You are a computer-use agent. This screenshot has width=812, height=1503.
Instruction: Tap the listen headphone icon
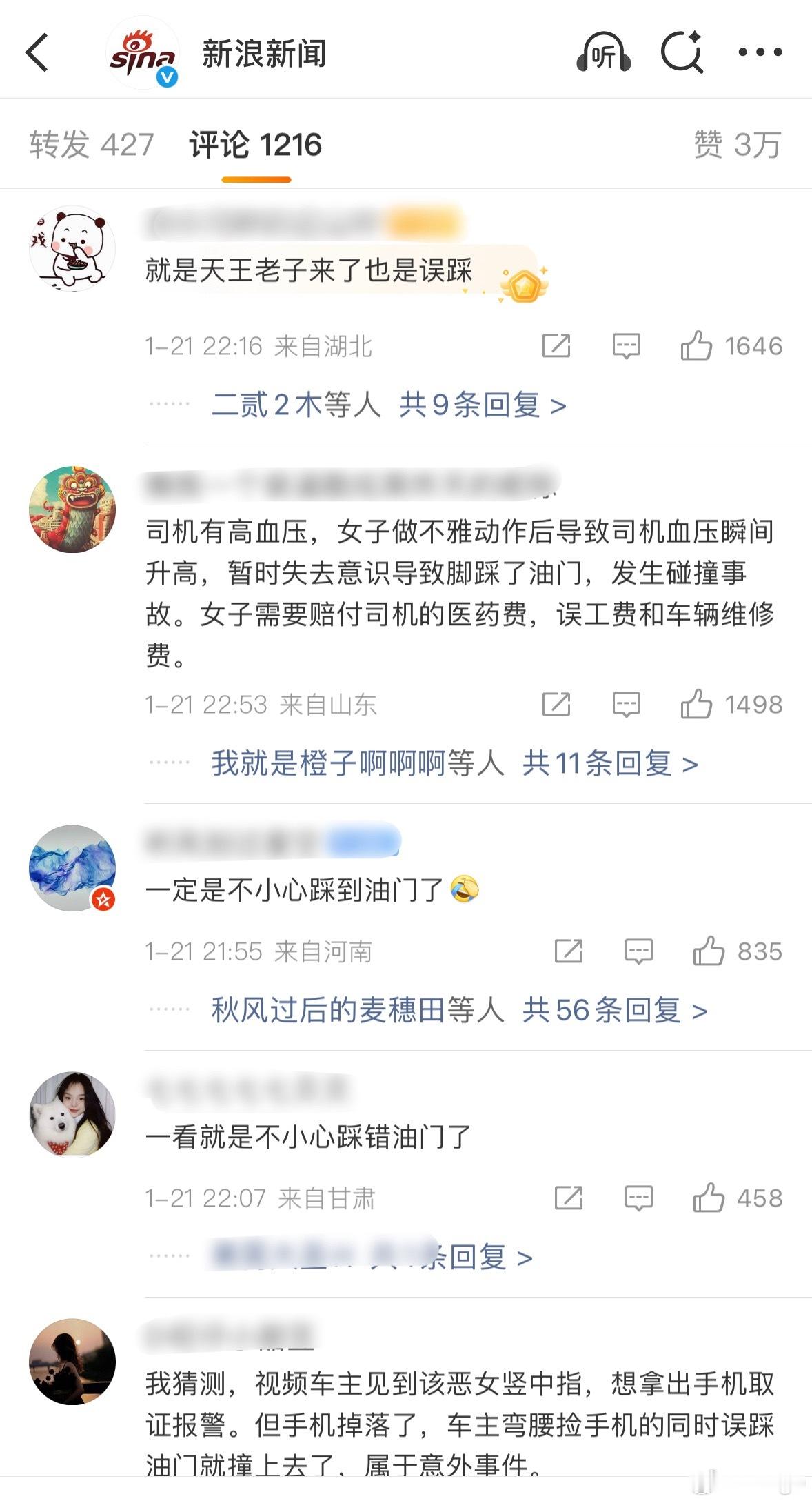coord(602,52)
